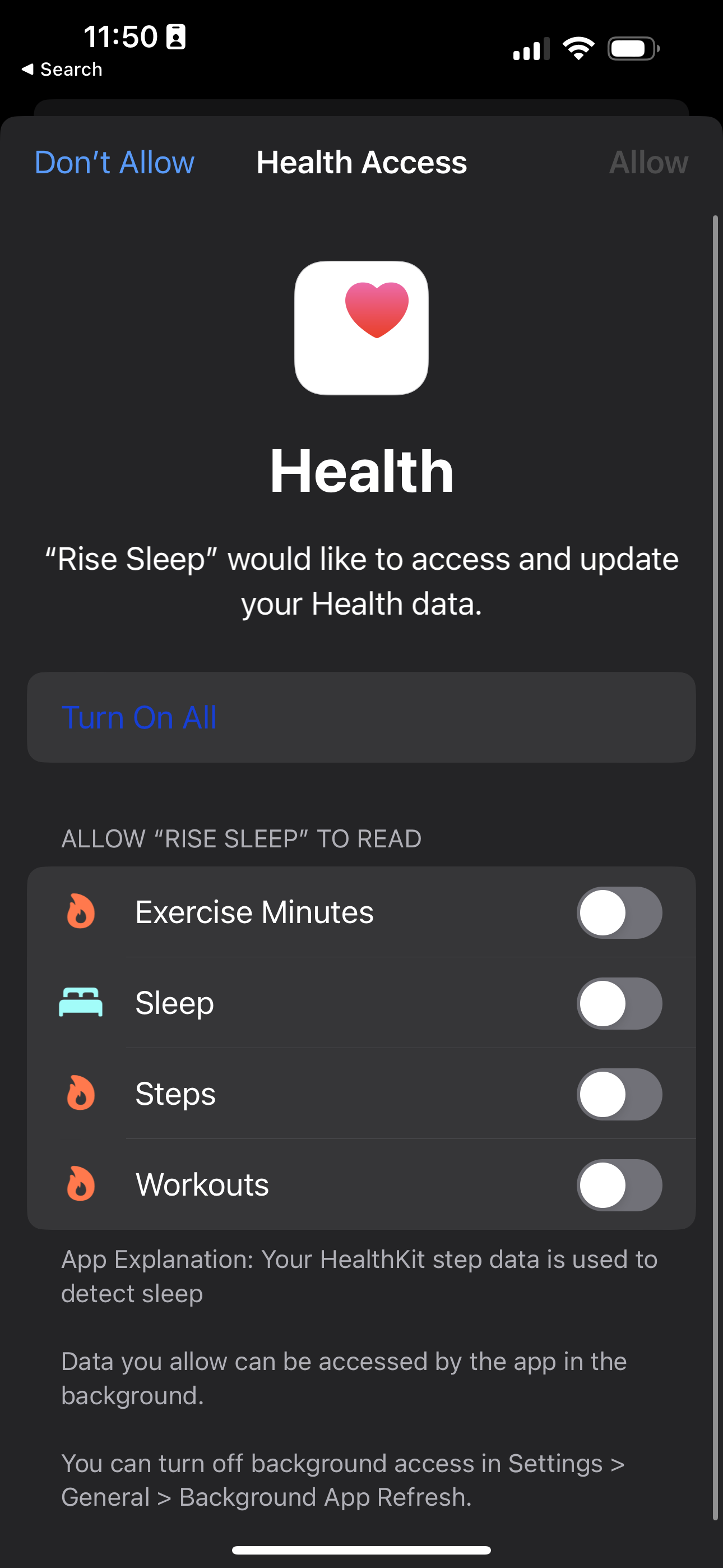
Task: Click the Sleep bed icon
Action: [81, 1003]
